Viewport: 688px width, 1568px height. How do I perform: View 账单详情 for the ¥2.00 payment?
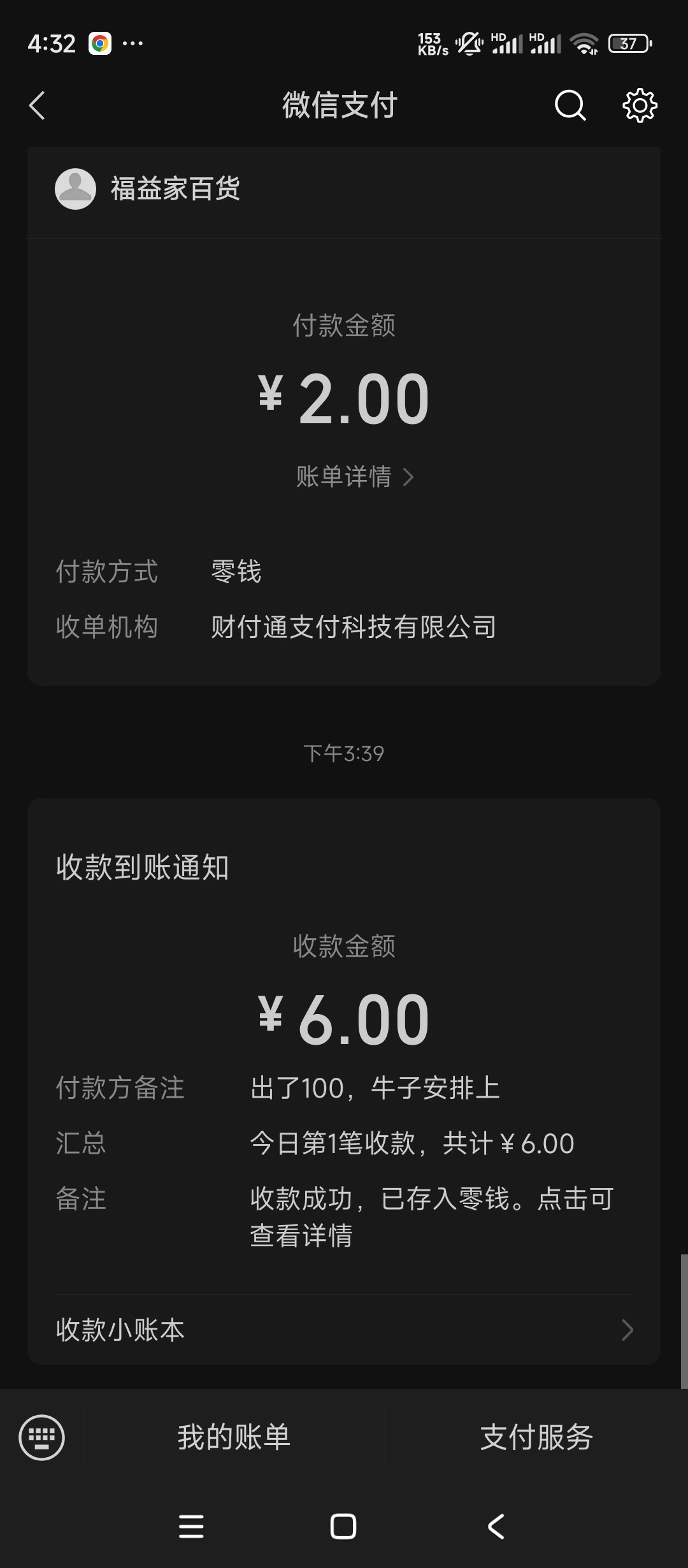coord(354,477)
